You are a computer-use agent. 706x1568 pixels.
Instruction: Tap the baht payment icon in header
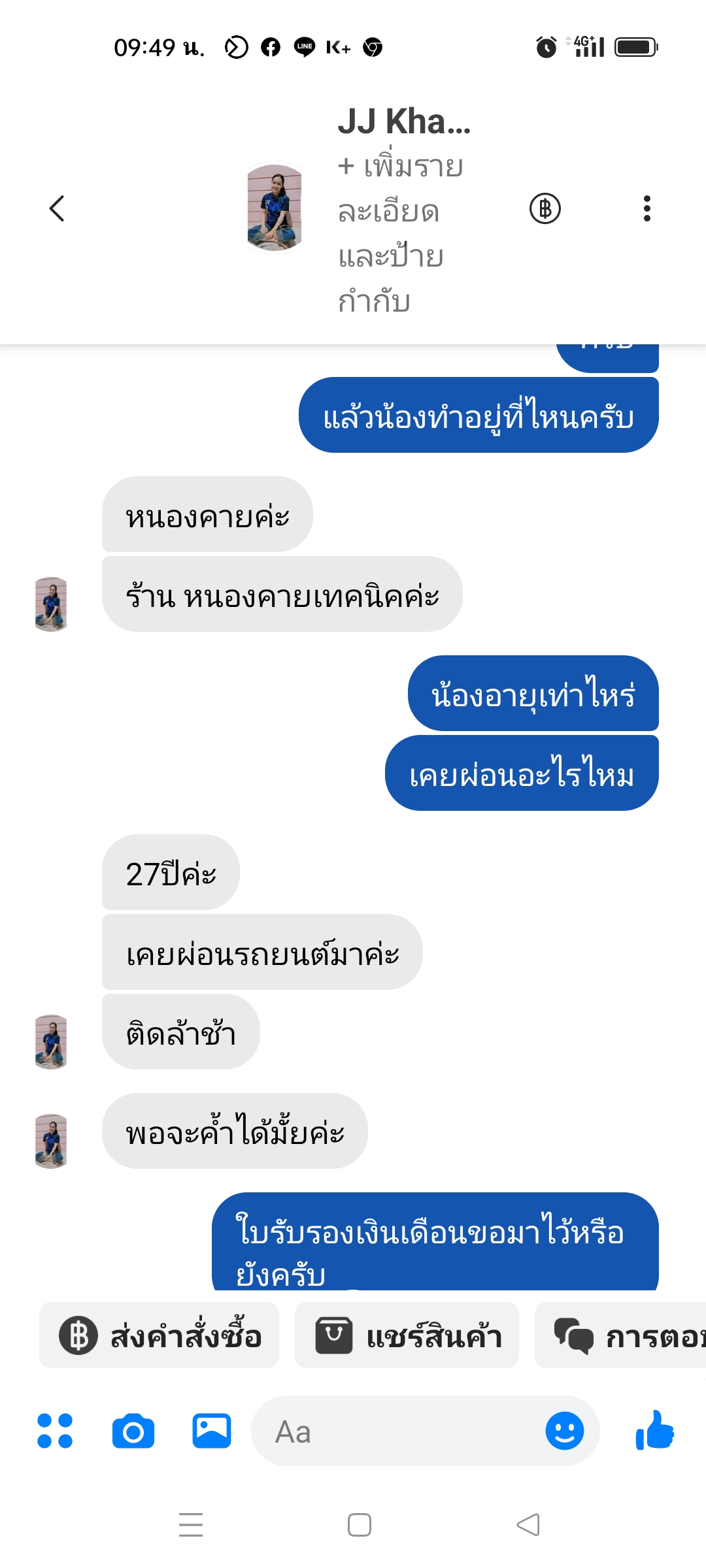click(x=545, y=208)
